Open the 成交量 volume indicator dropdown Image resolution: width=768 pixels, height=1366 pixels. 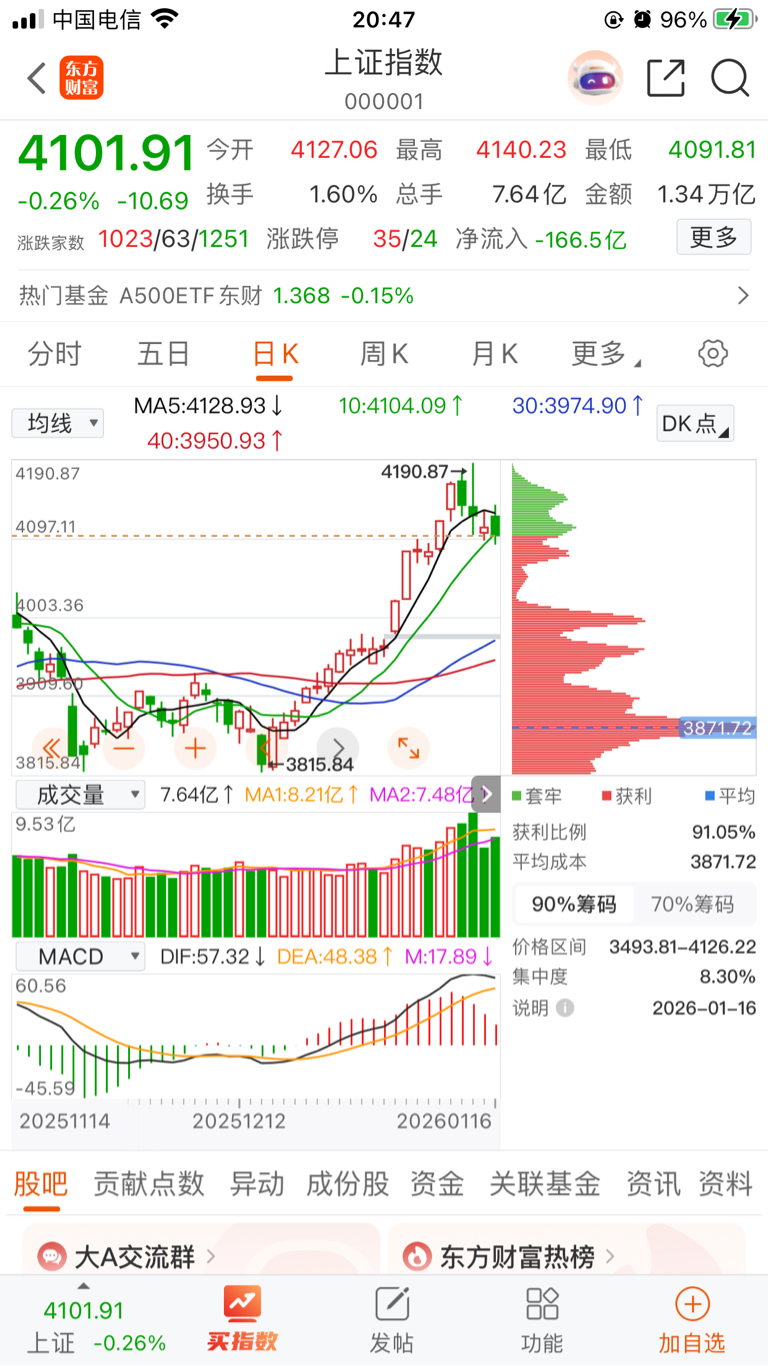point(76,793)
